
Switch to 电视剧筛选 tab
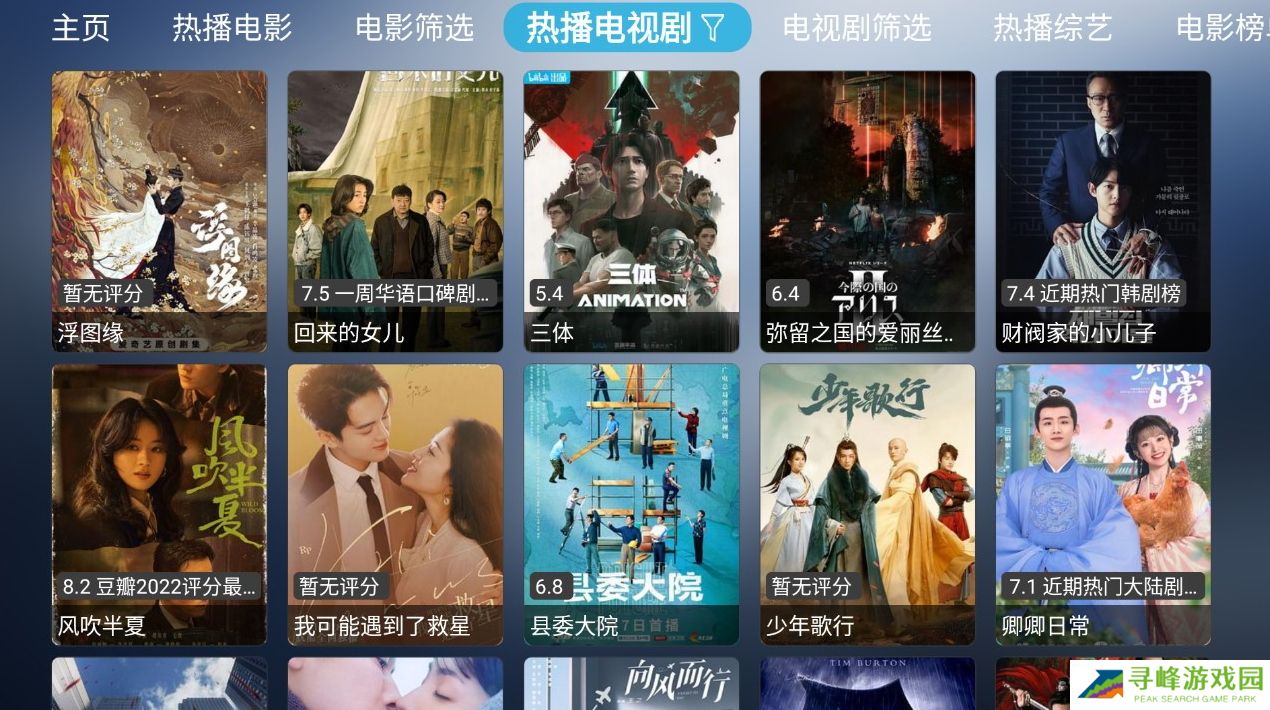pos(857,27)
